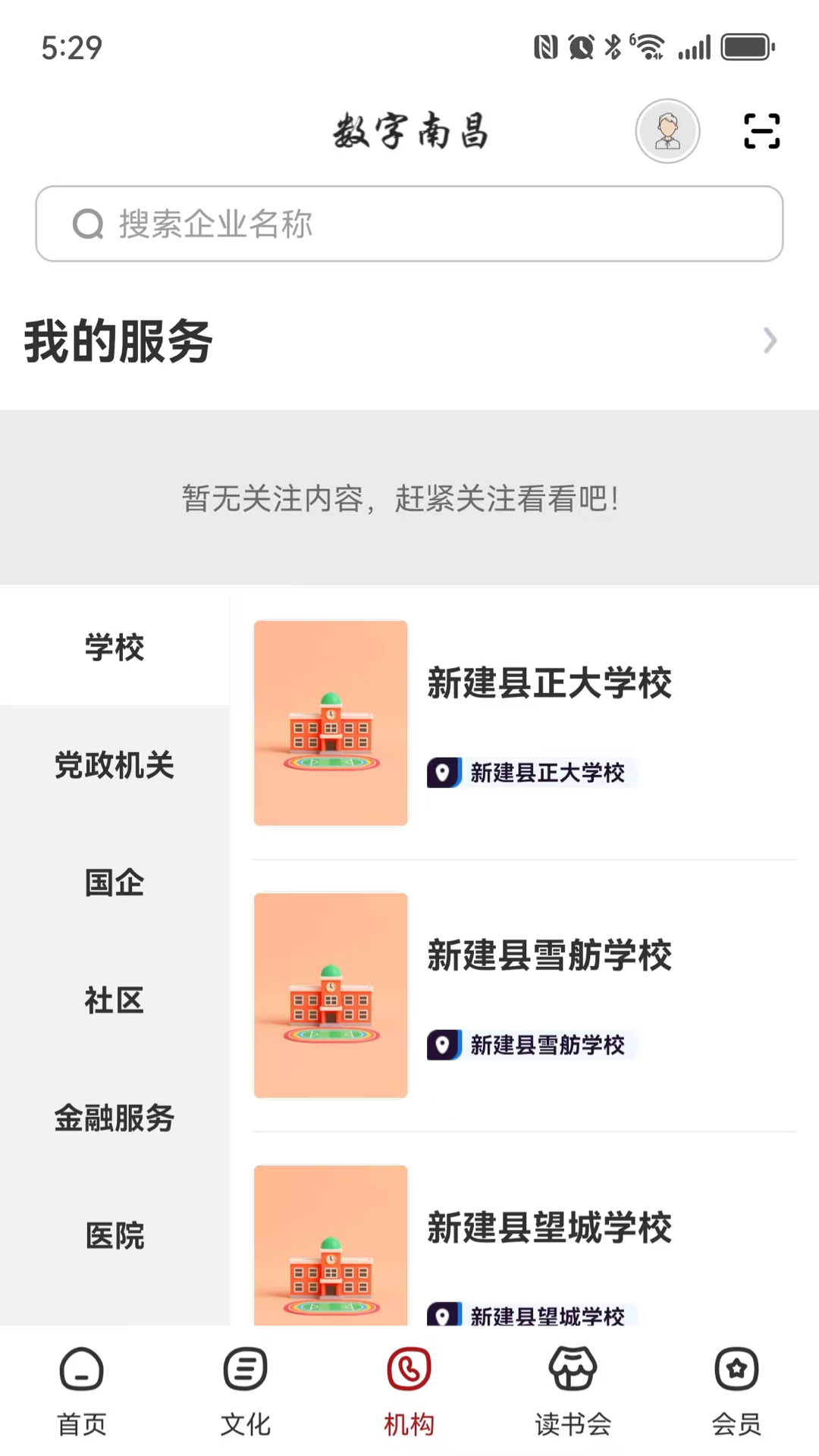Open the QR code scanner icon

tap(761, 130)
